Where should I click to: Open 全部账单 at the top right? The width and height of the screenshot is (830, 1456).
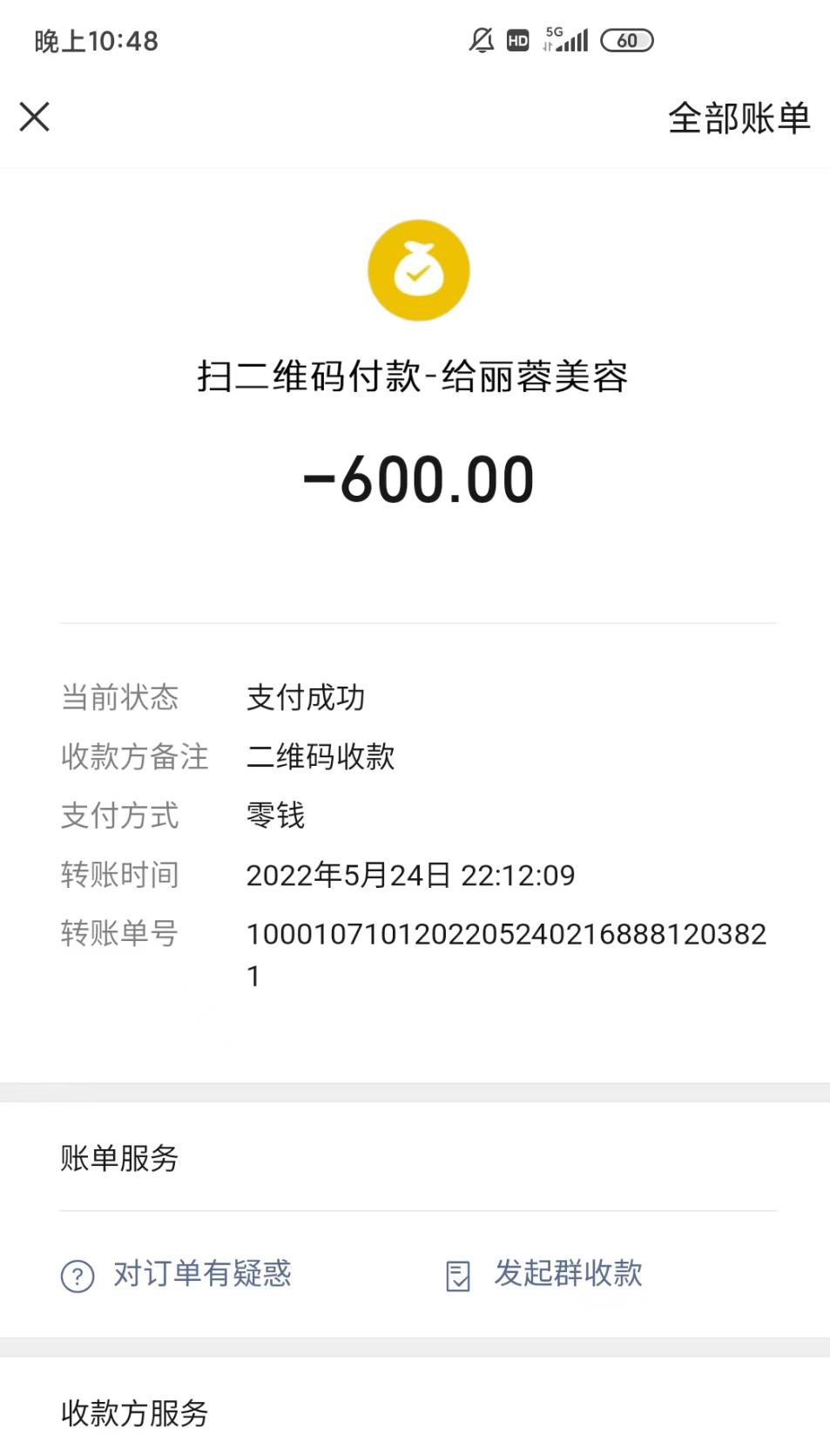click(739, 119)
